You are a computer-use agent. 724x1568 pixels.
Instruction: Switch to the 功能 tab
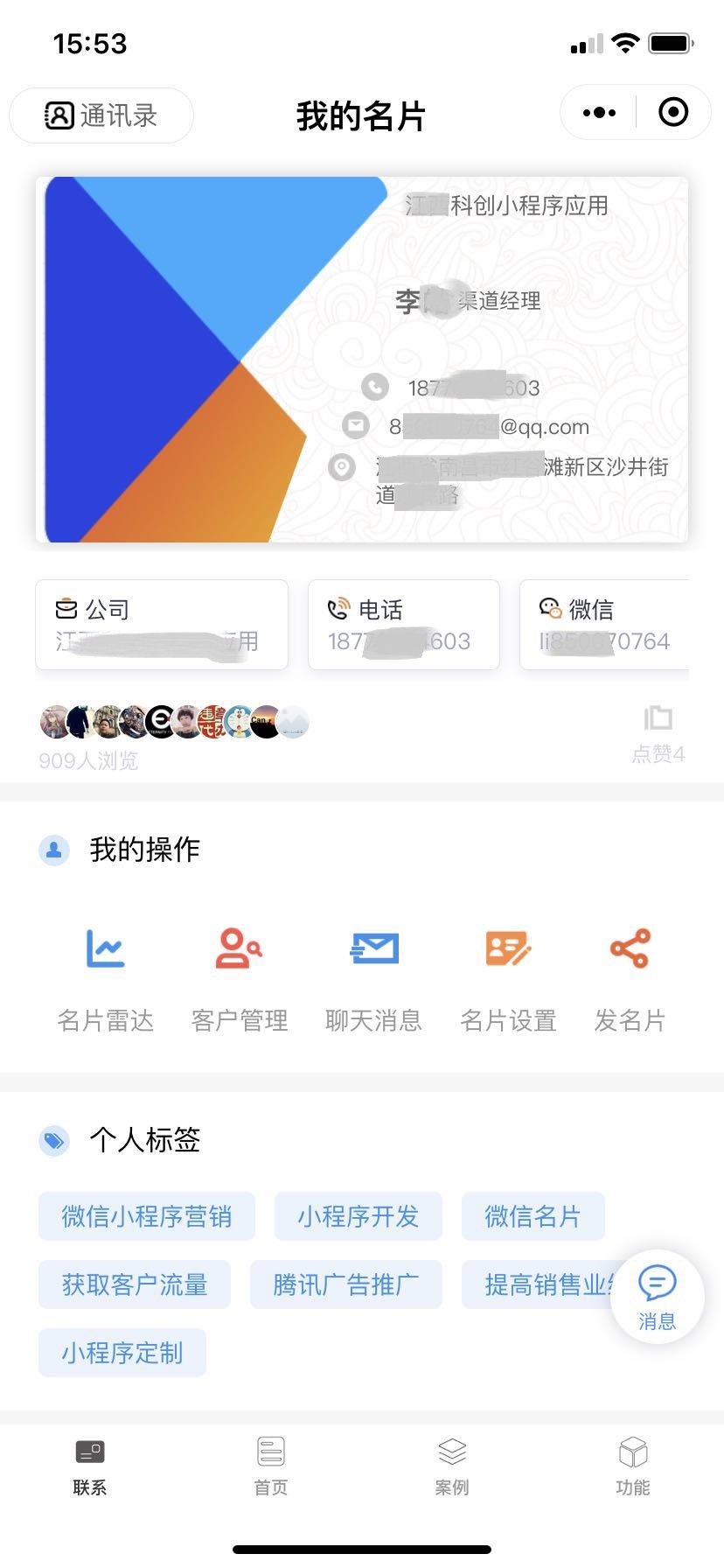point(633,1466)
